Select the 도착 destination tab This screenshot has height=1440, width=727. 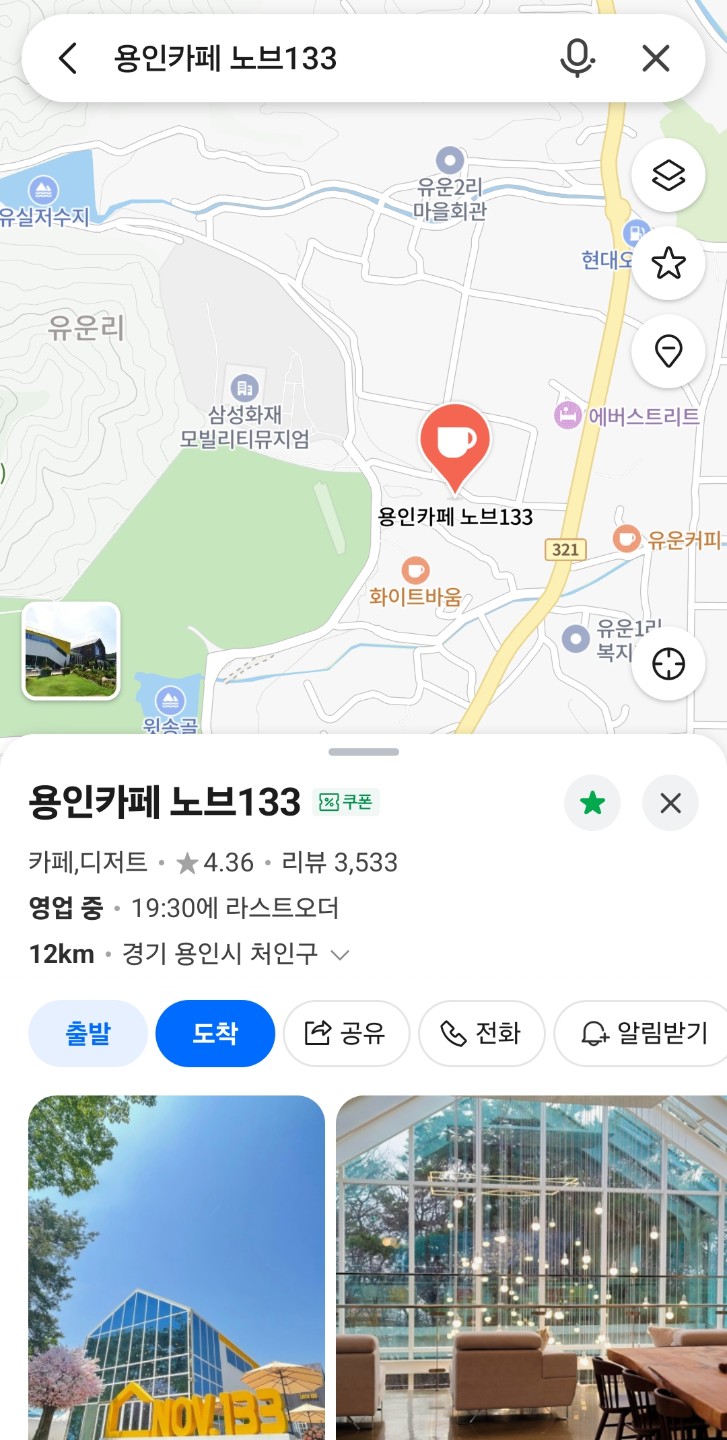[x=215, y=1034]
